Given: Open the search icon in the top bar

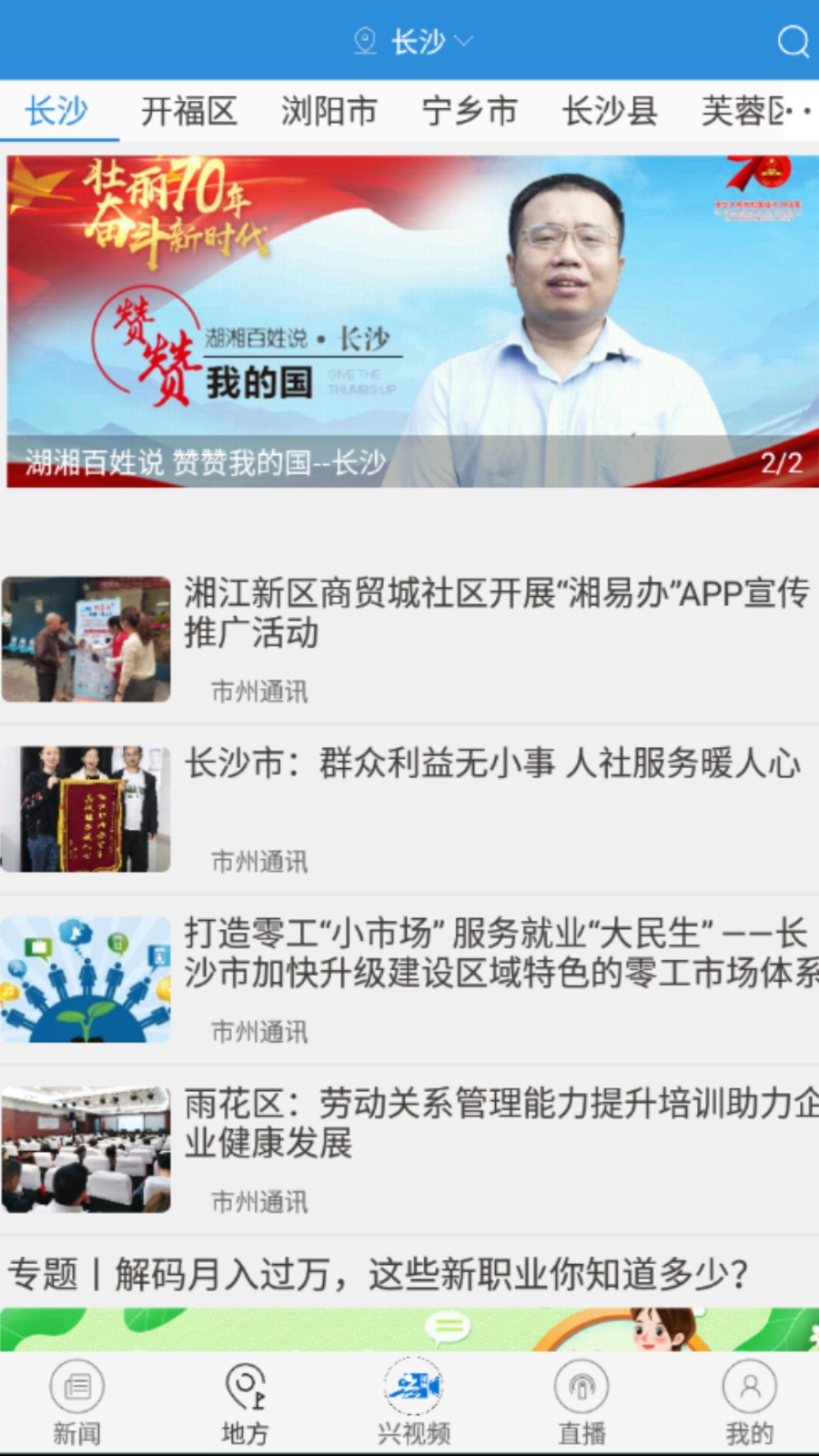Looking at the screenshot, I should click(x=792, y=41).
